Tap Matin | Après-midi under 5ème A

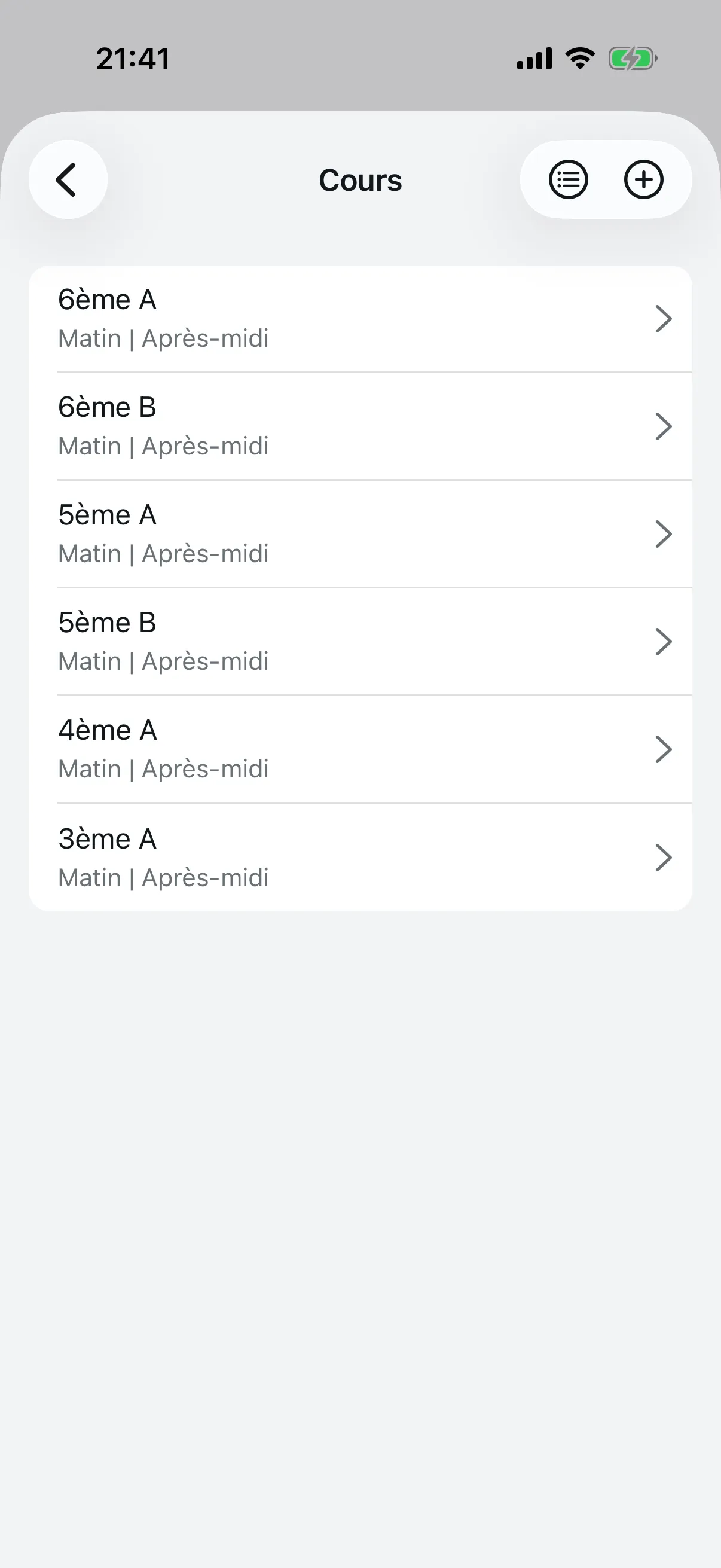[163, 553]
